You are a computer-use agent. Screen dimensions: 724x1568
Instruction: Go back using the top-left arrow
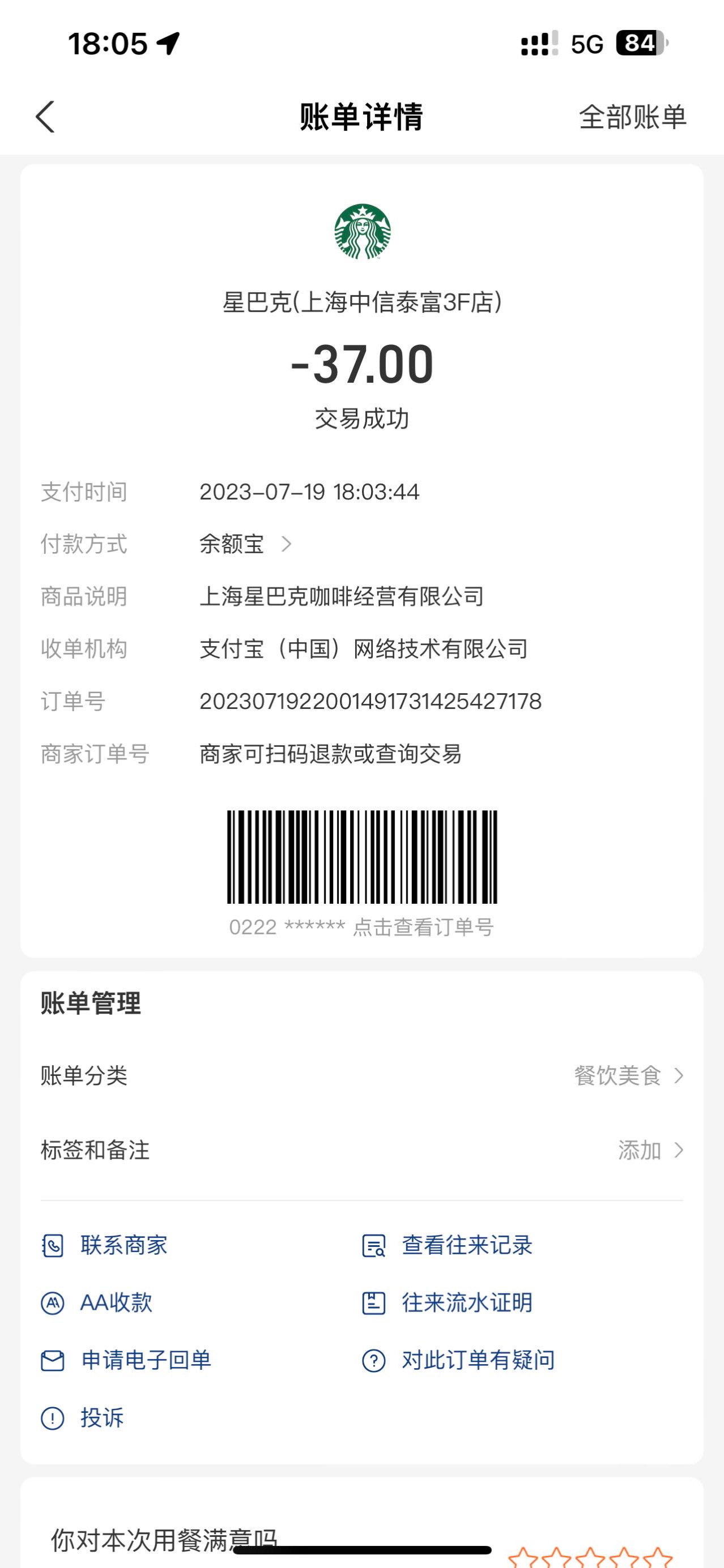(x=45, y=116)
